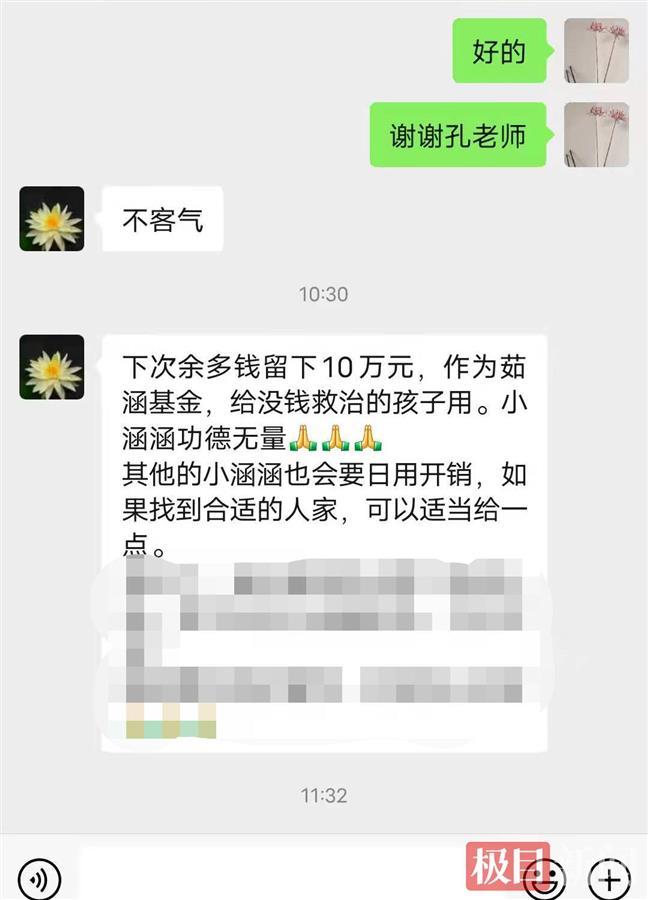Viewport: 648px width, 900px height.
Task: Open sender's flower avatar beside 好的
Action: [596, 50]
